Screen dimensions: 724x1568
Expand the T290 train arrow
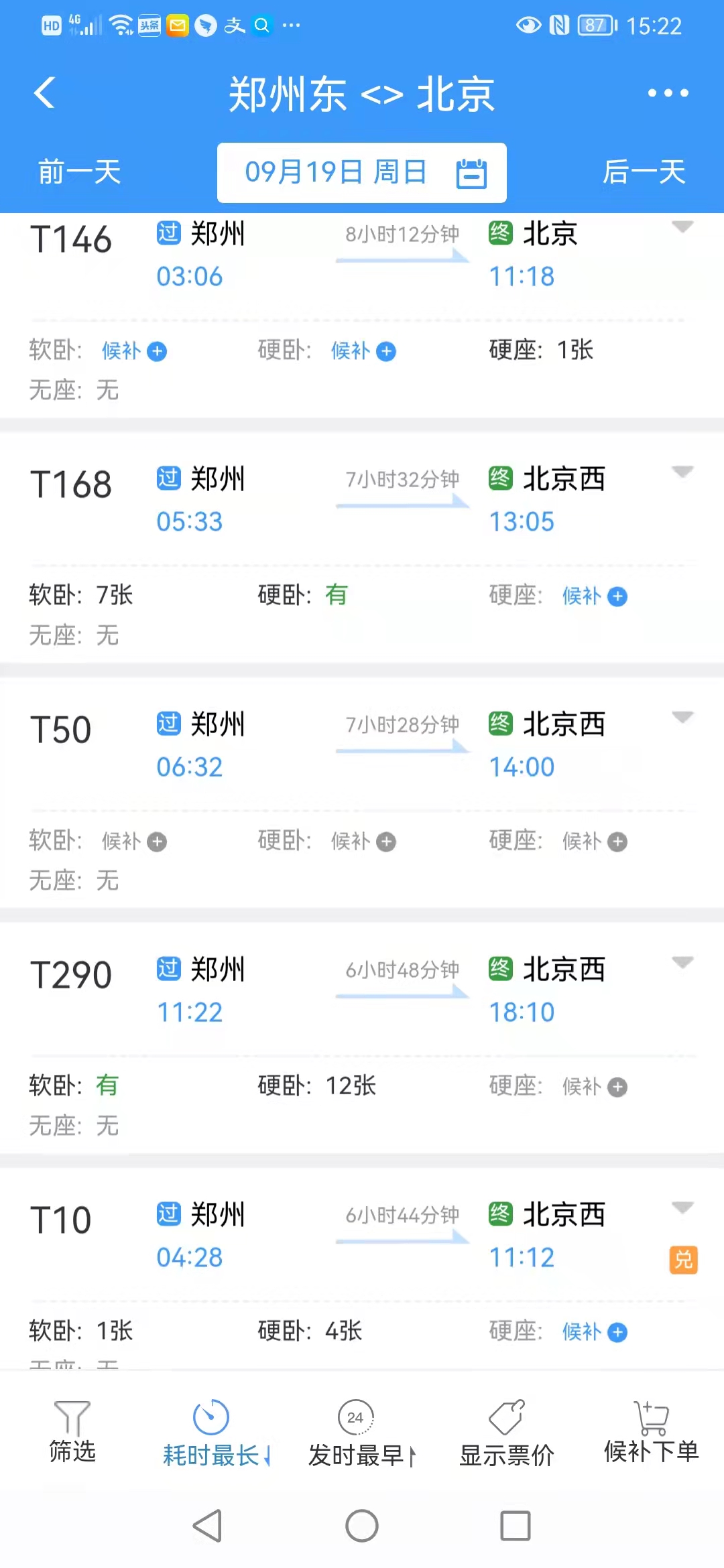(682, 963)
